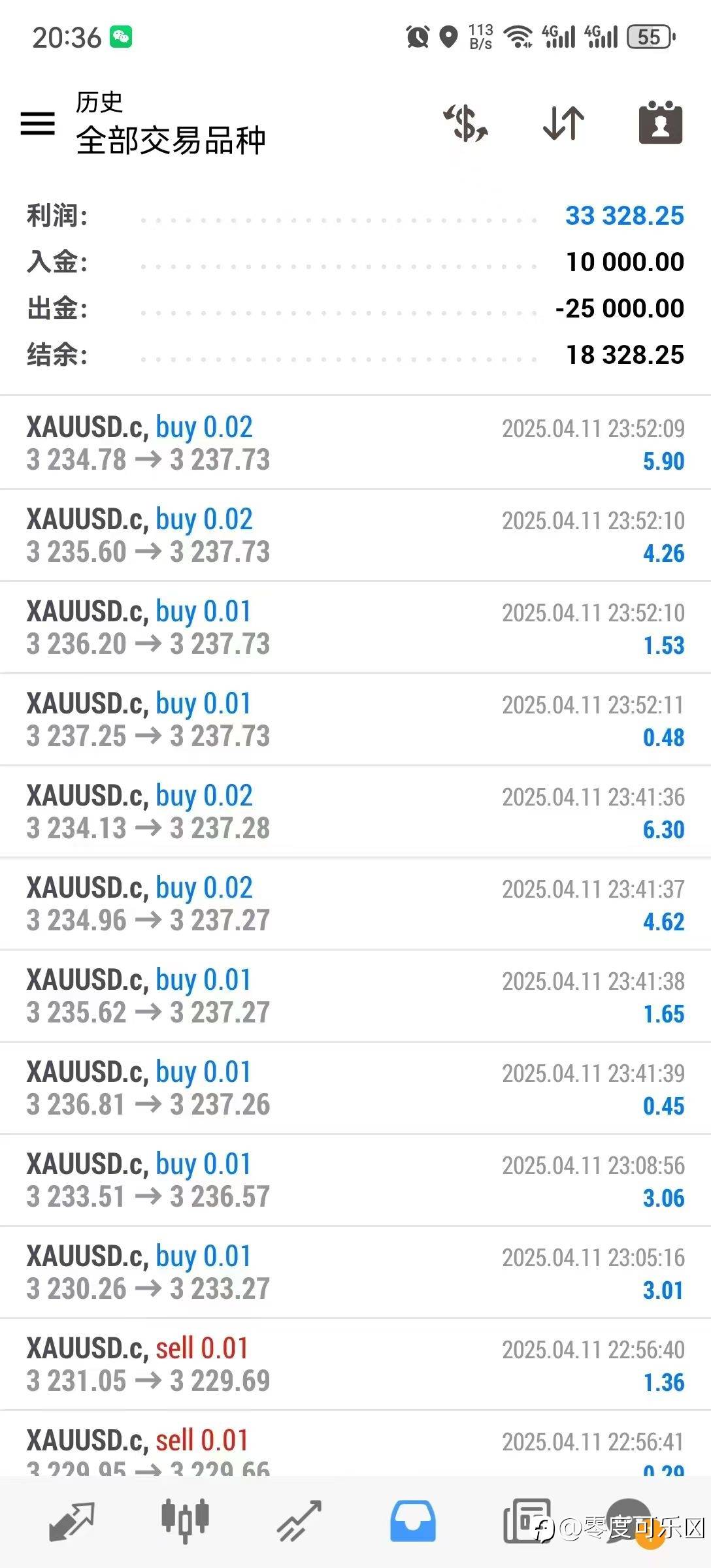Open the date range calendar icon
711x1568 pixels.
[x=660, y=123]
